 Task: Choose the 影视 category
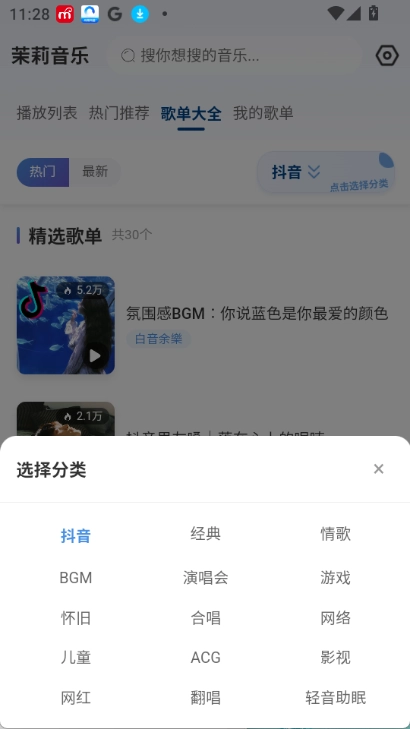coord(335,657)
